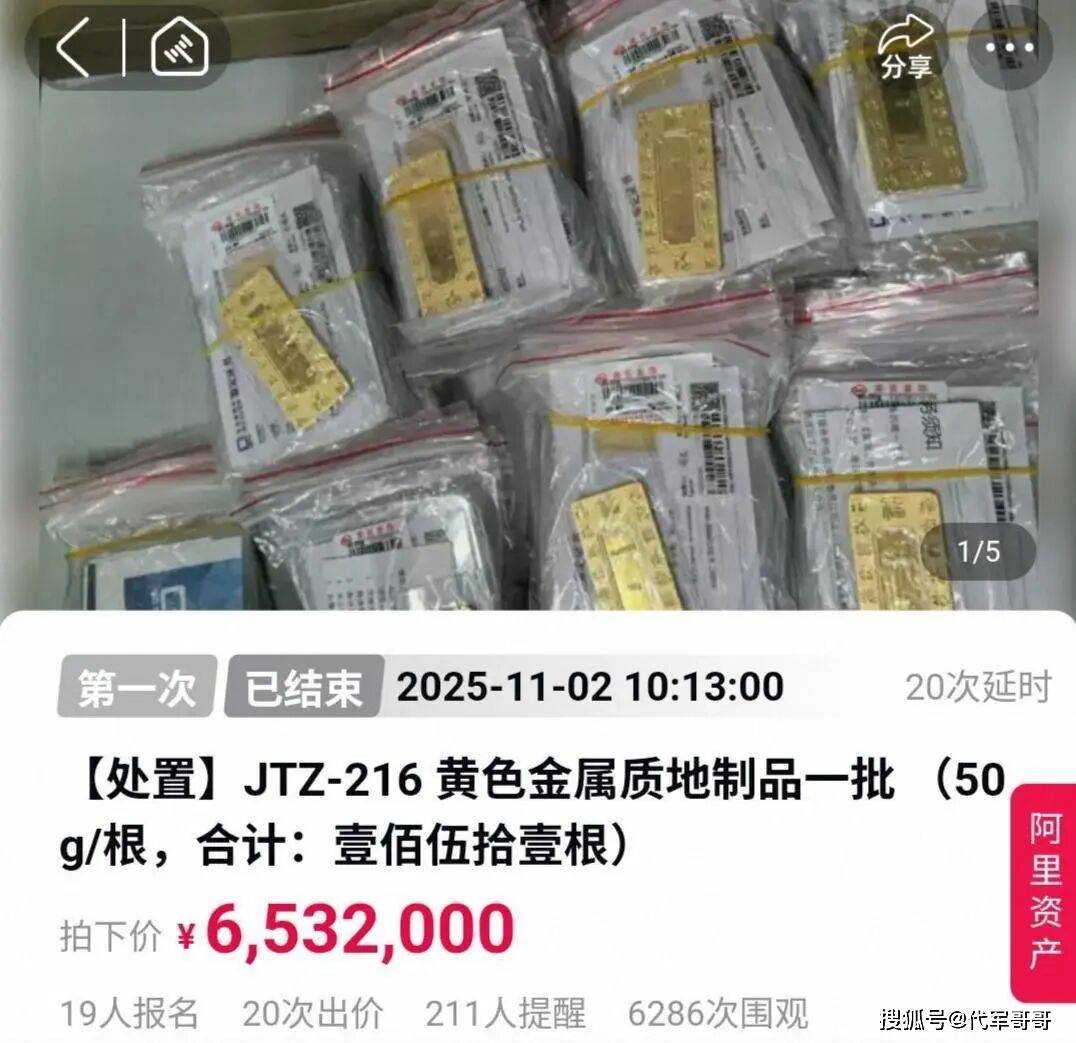Open the auction home icon
Screen dimensions: 1076x1043
180,45
